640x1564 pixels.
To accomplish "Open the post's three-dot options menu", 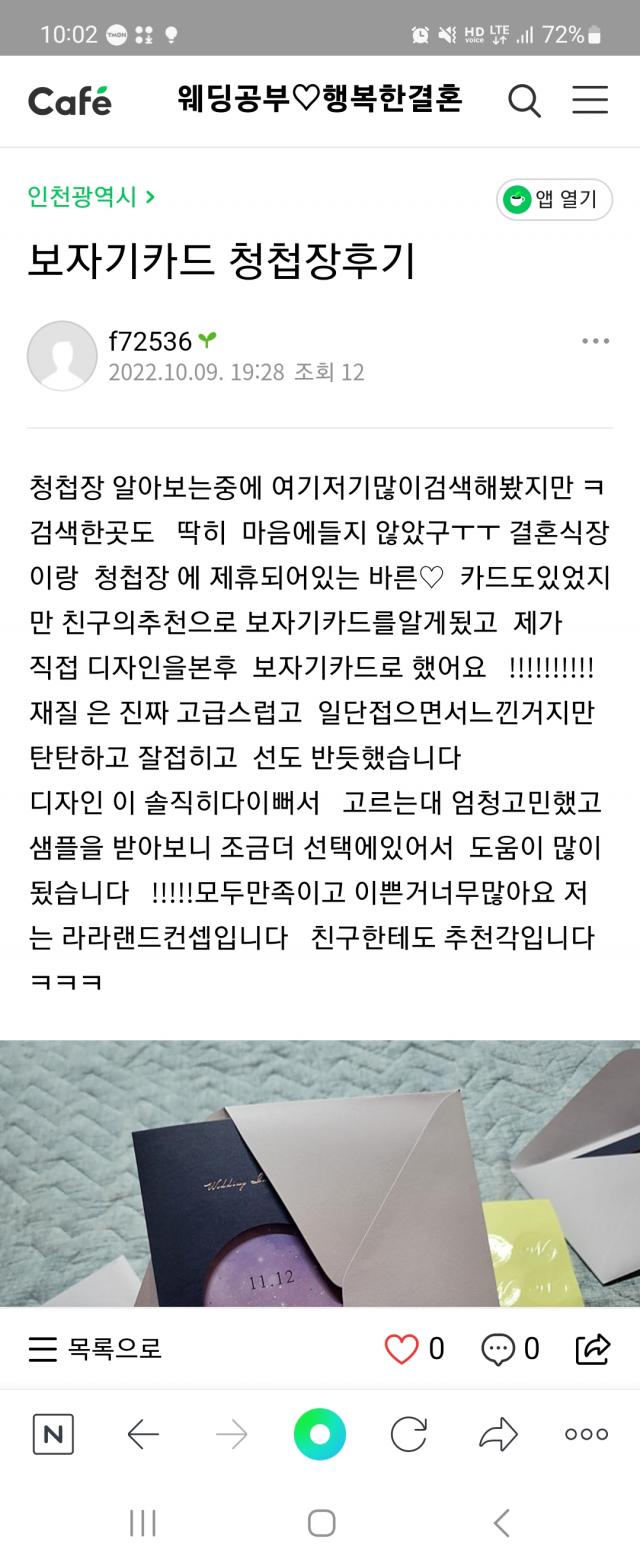I will (595, 342).
